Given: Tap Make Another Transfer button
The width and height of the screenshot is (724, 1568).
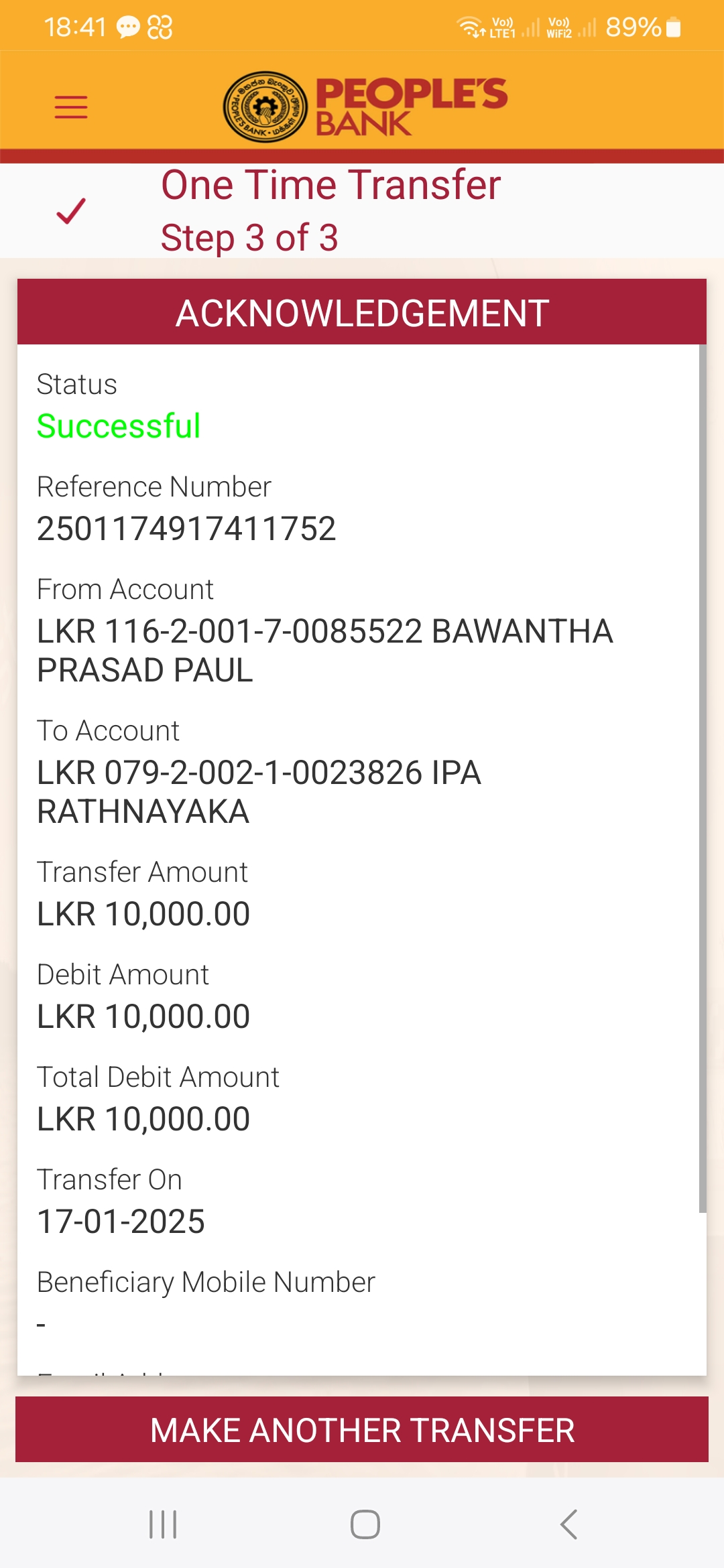Looking at the screenshot, I should pos(362,1429).
